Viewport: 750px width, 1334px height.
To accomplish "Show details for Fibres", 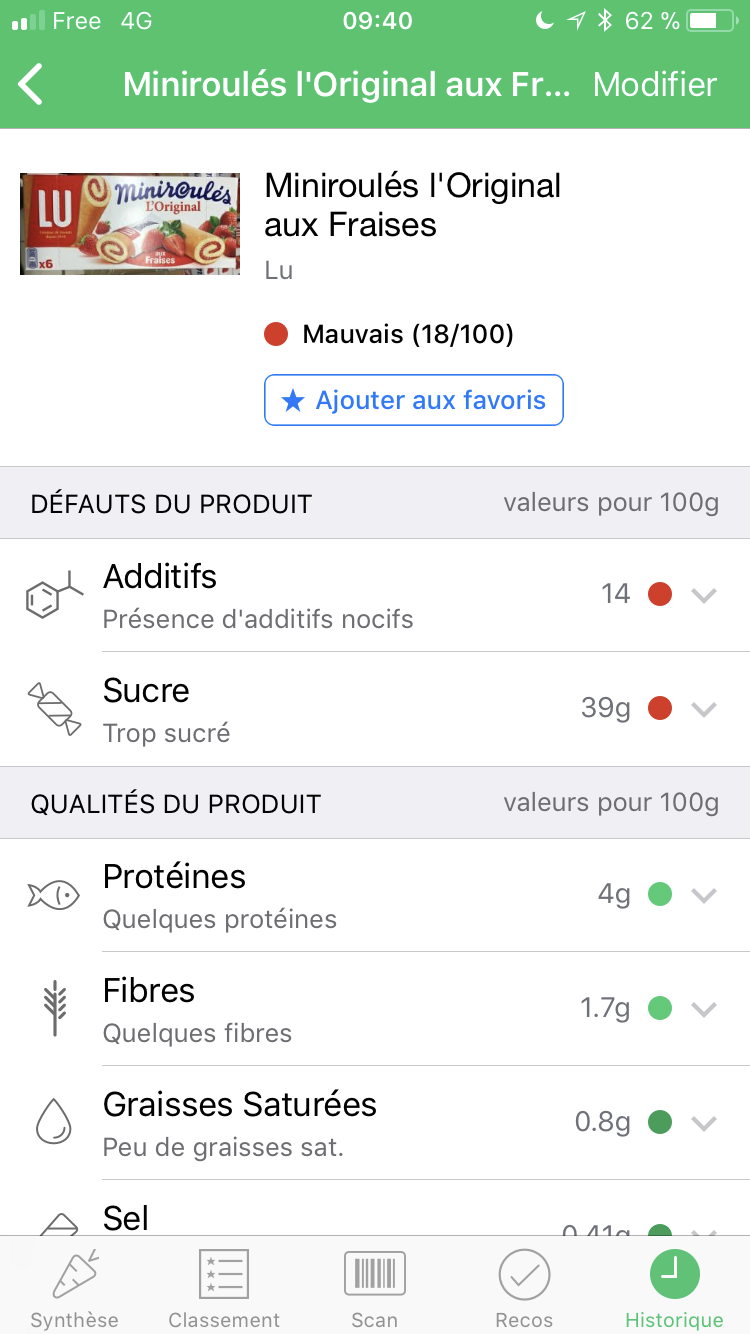I will pyautogui.click(x=375, y=1009).
